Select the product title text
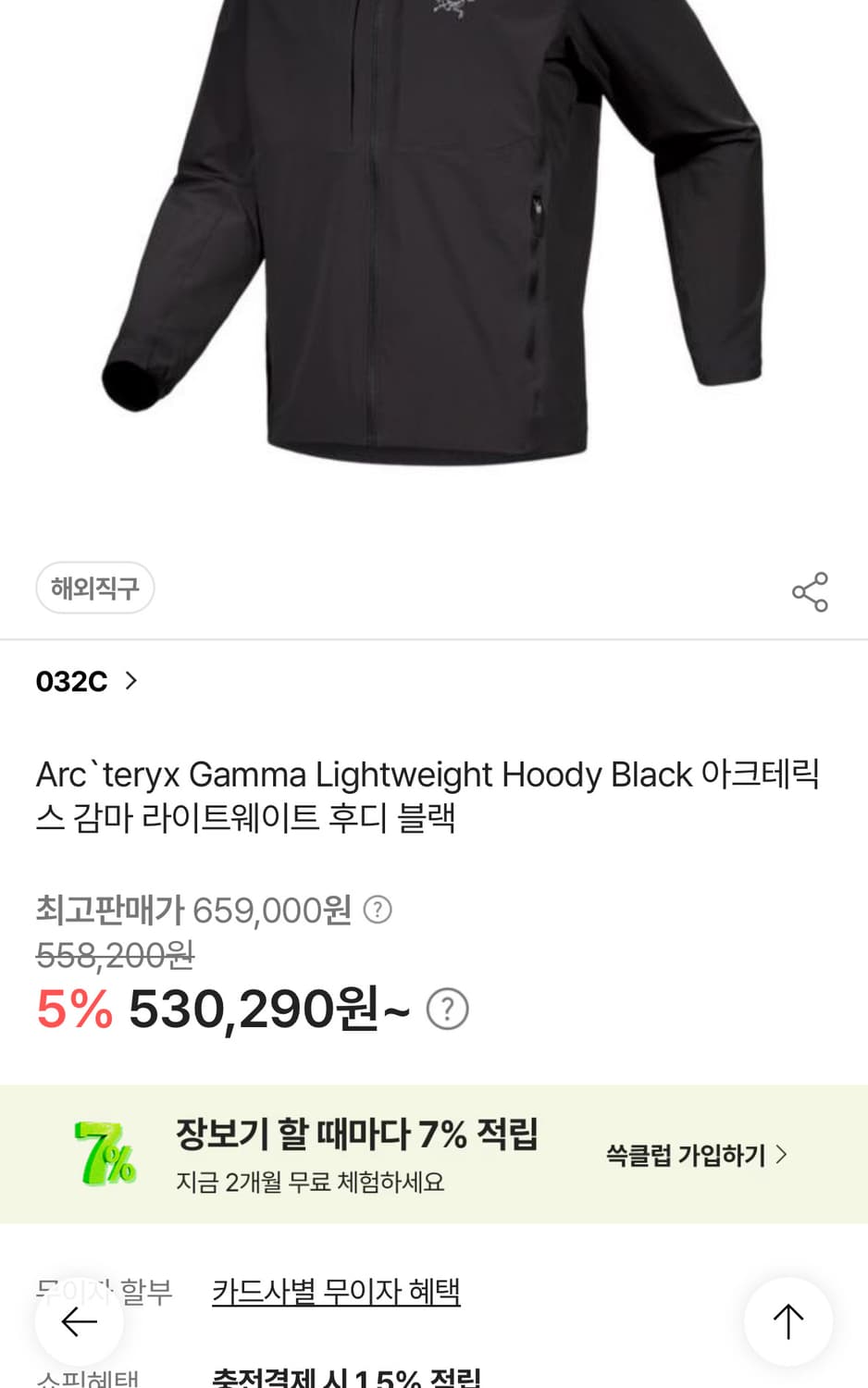Image resolution: width=868 pixels, height=1388 pixels. click(428, 796)
